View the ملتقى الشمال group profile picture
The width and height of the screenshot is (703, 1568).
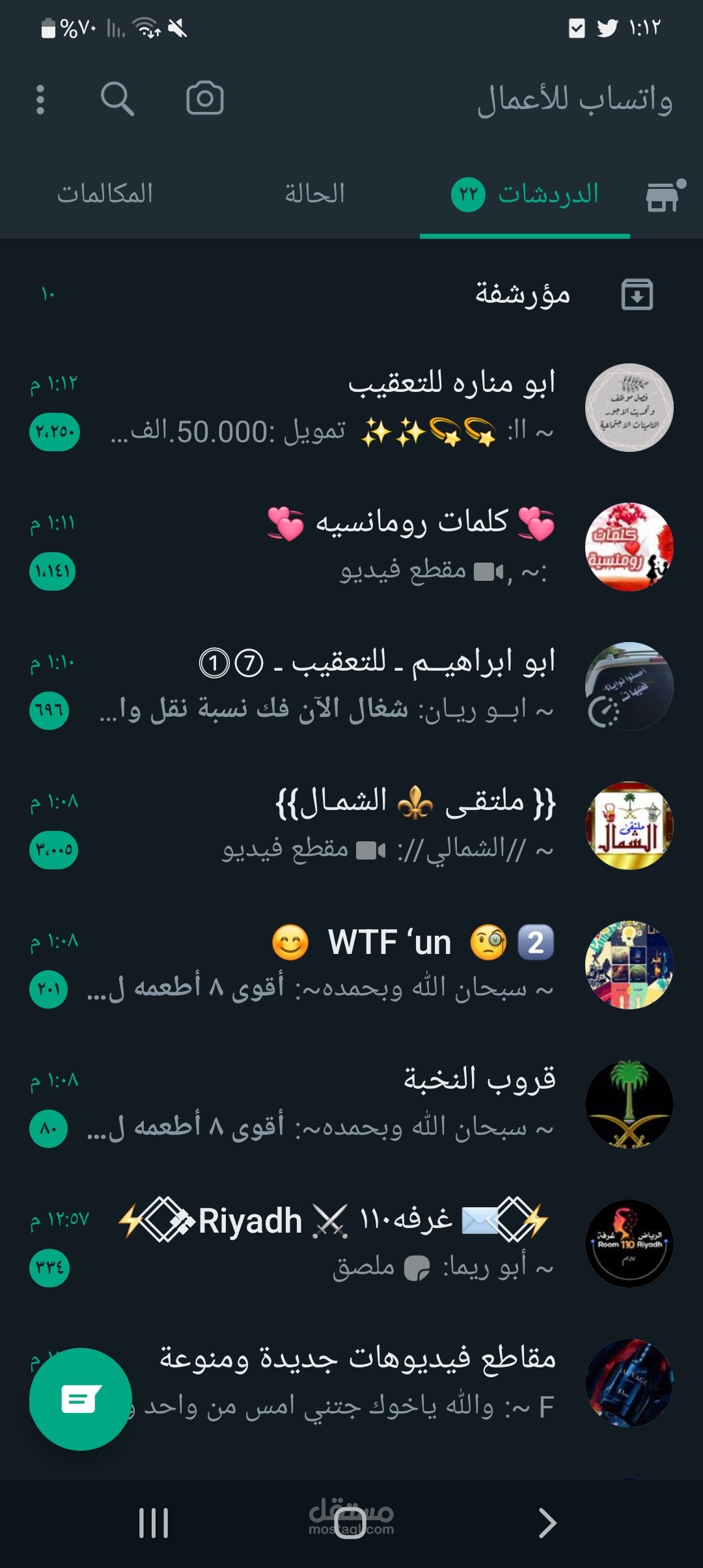point(629,825)
